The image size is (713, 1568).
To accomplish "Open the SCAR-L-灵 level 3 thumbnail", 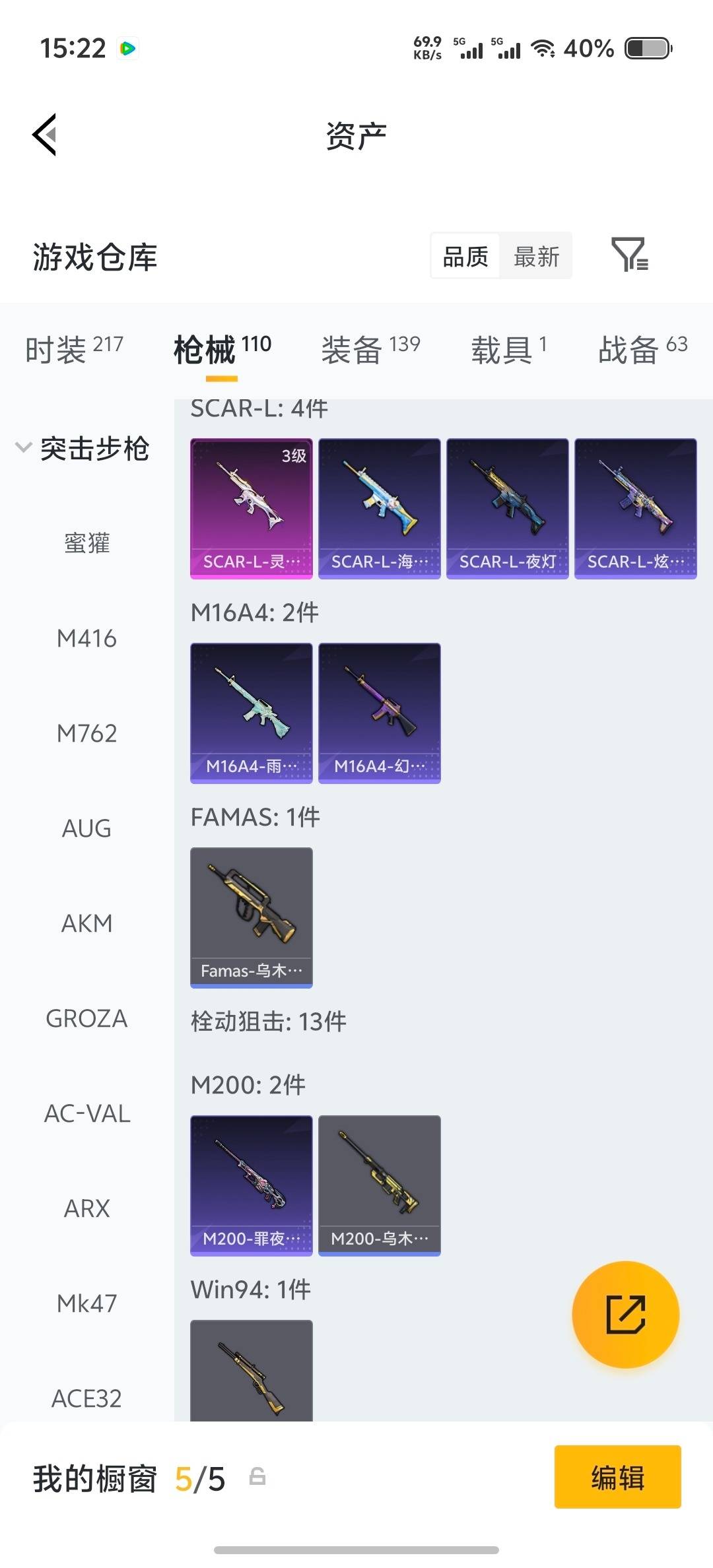I will (x=251, y=508).
